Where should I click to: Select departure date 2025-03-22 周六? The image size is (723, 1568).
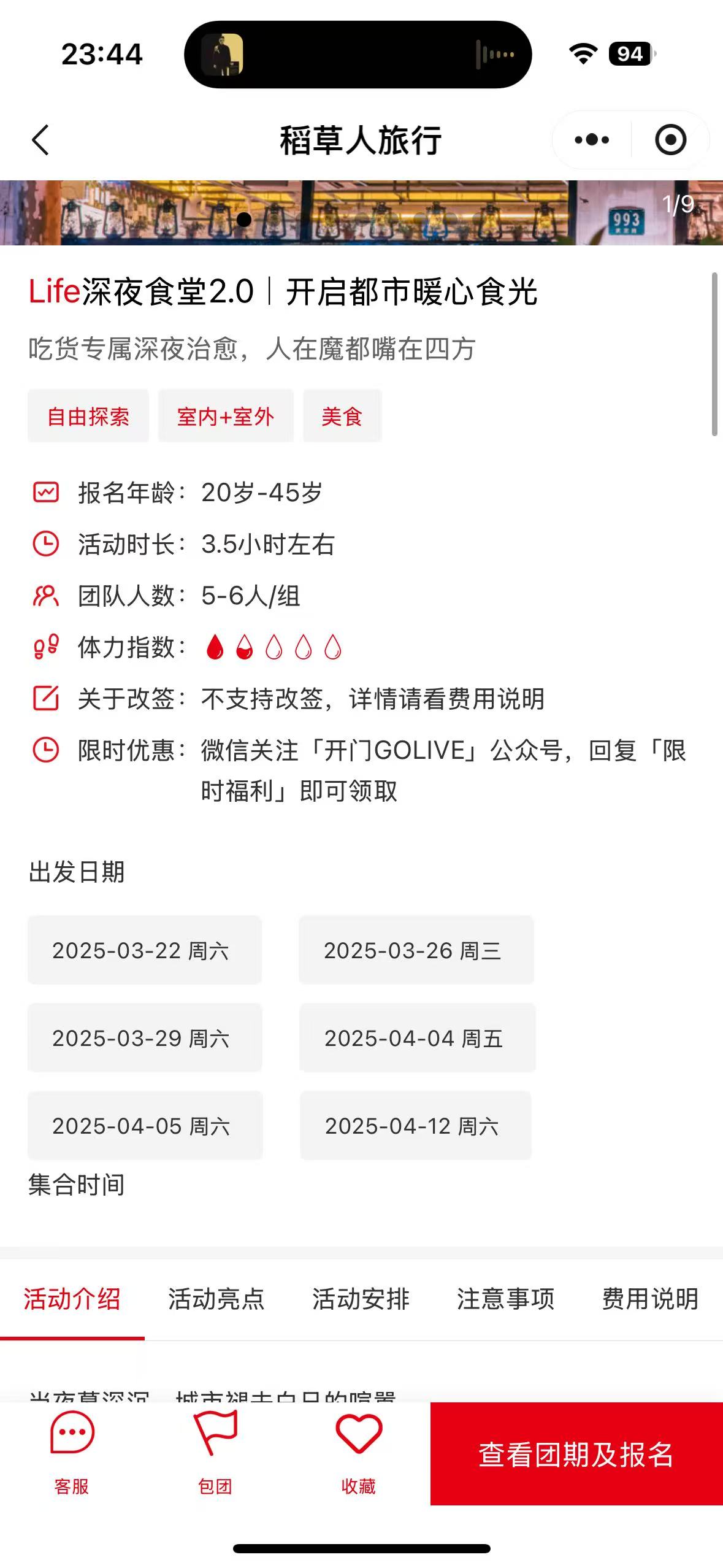click(x=145, y=950)
